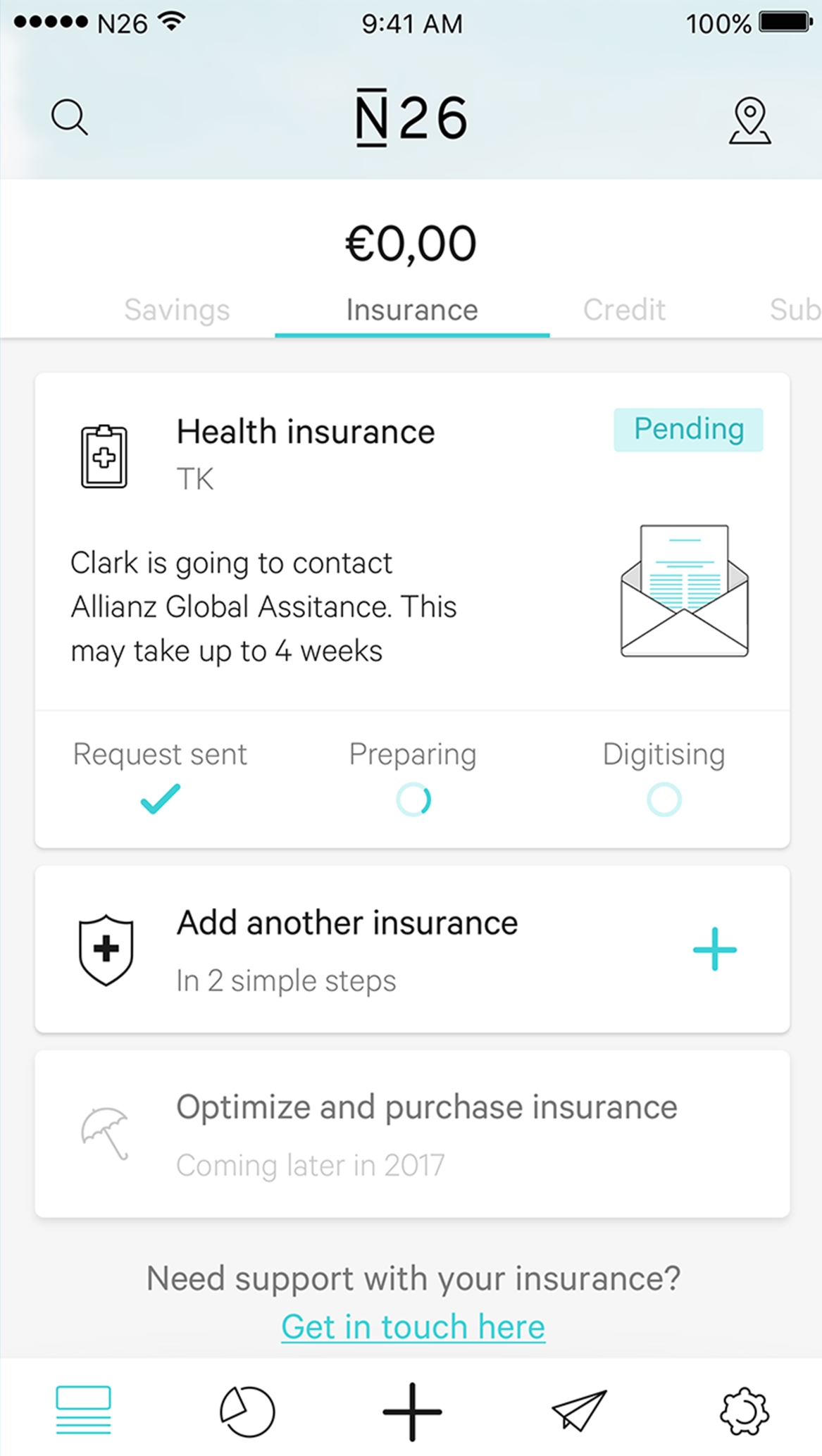Open the settings gear tab
The height and width of the screenshot is (1456, 822).
tap(745, 1411)
